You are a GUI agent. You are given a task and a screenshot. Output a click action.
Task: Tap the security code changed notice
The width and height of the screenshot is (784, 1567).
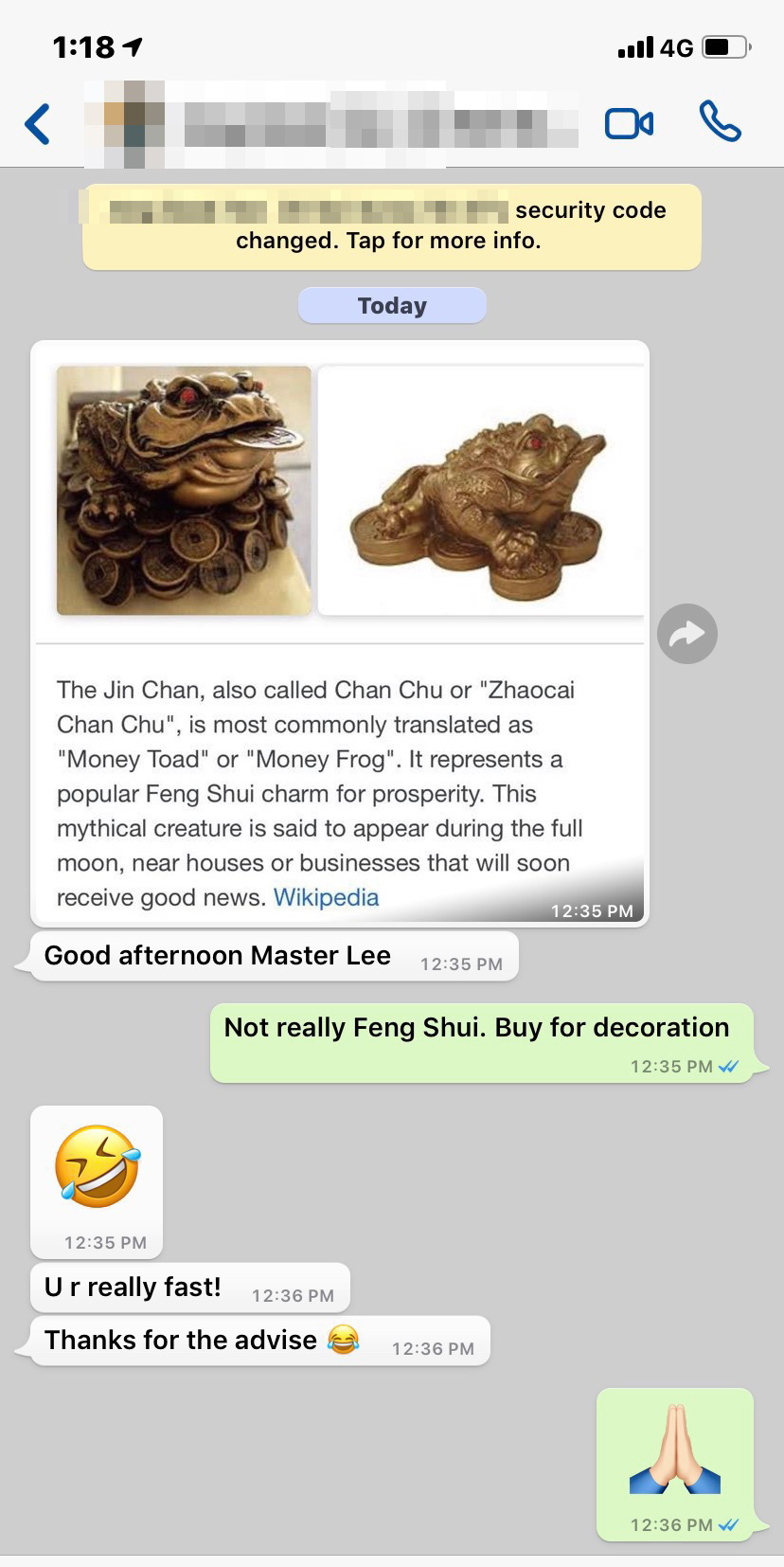tap(391, 225)
